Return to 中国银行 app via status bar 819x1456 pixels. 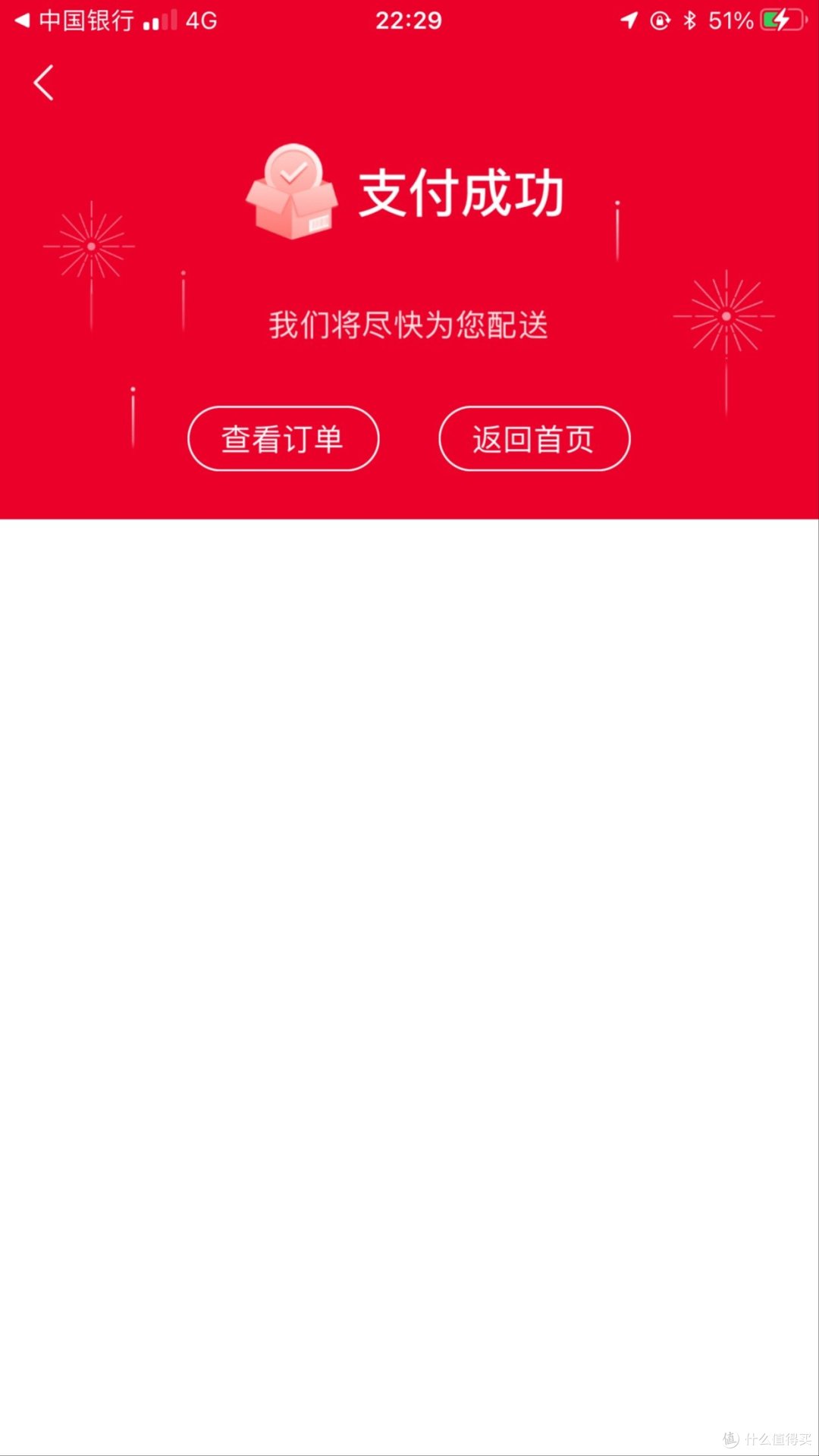(x=74, y=20)
